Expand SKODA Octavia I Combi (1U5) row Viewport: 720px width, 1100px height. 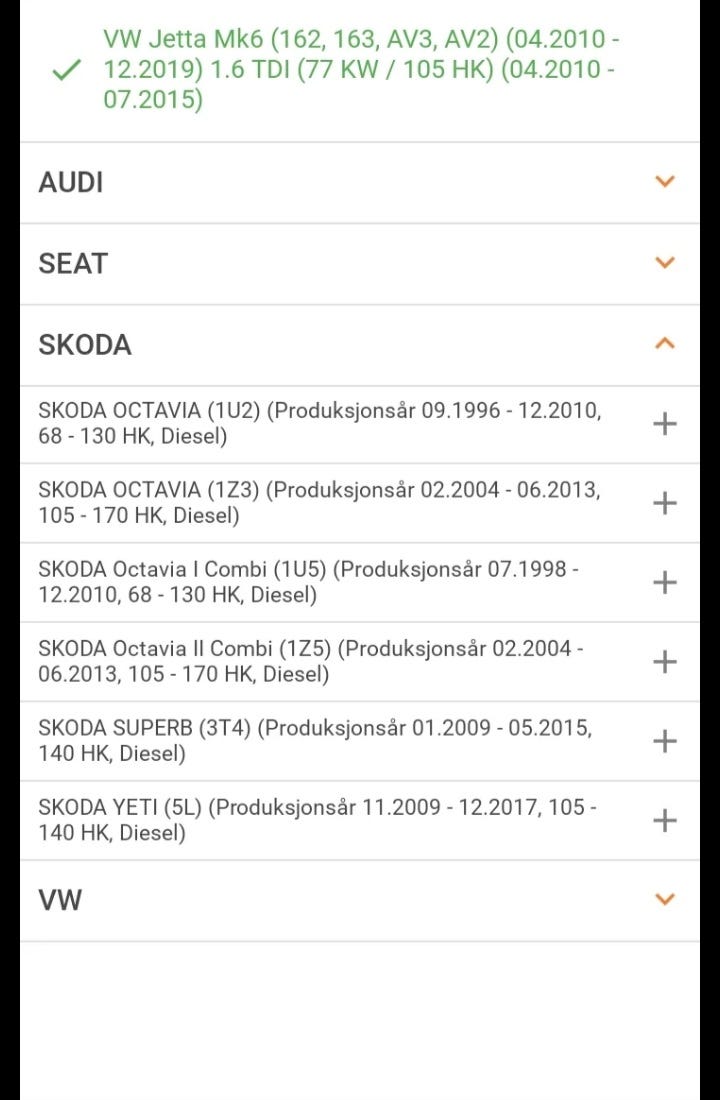click(x=664, y=582)
